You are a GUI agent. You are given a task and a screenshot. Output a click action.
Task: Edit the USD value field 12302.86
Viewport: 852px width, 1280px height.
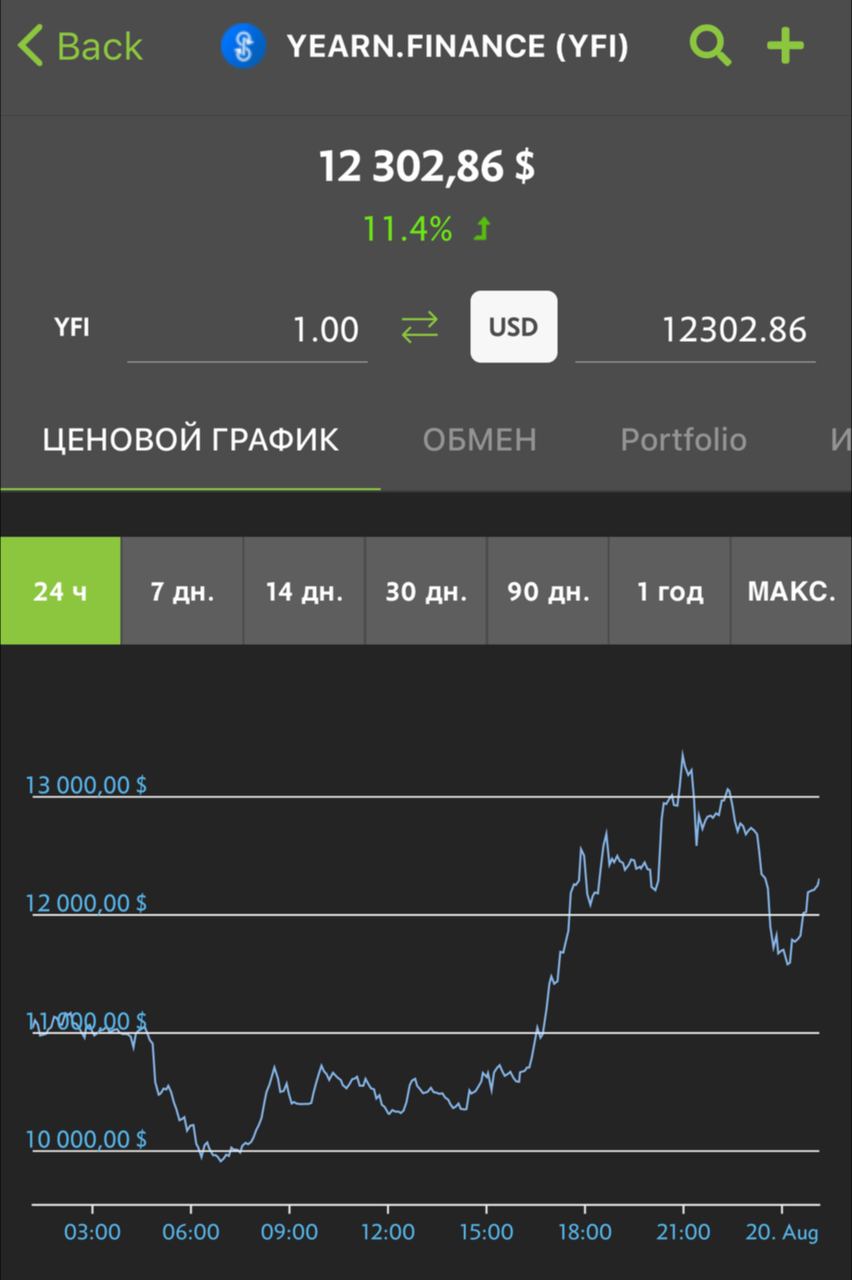[x=695, y=330]
